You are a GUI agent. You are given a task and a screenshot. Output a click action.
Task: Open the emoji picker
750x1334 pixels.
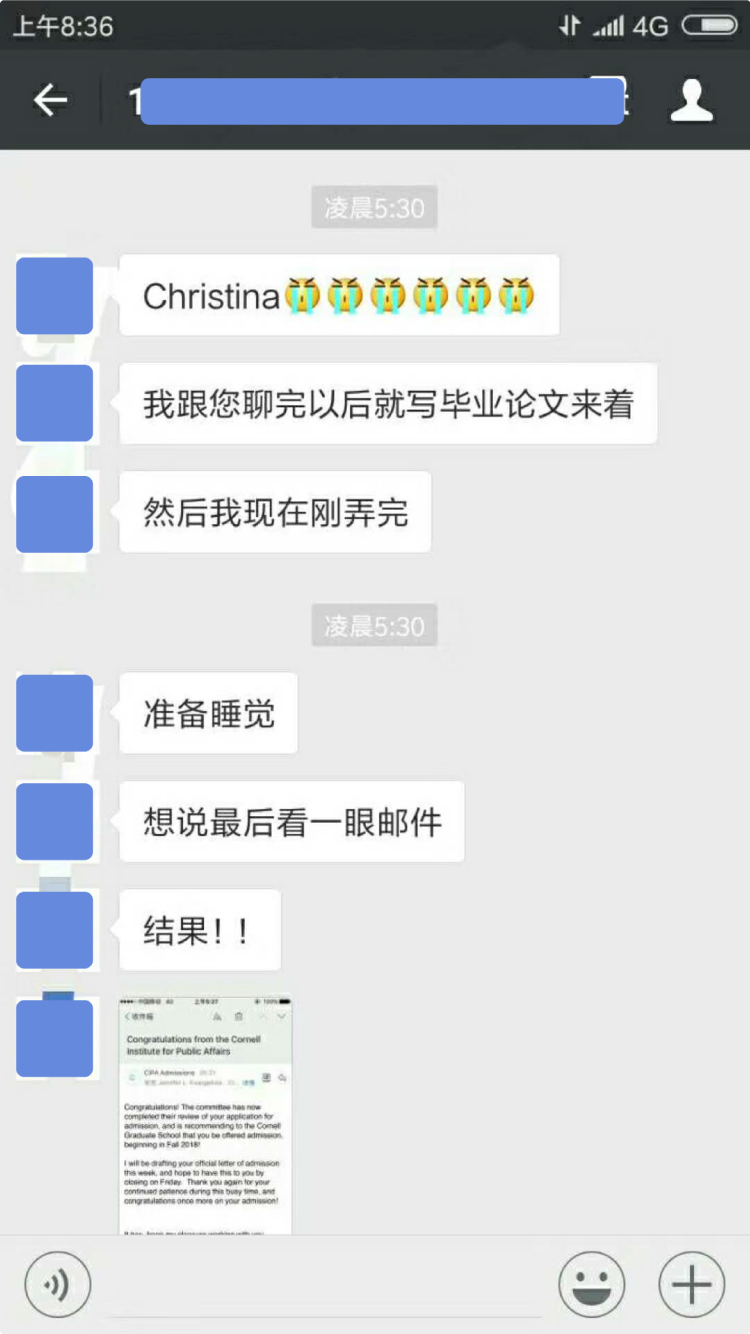click(592, 1284)
